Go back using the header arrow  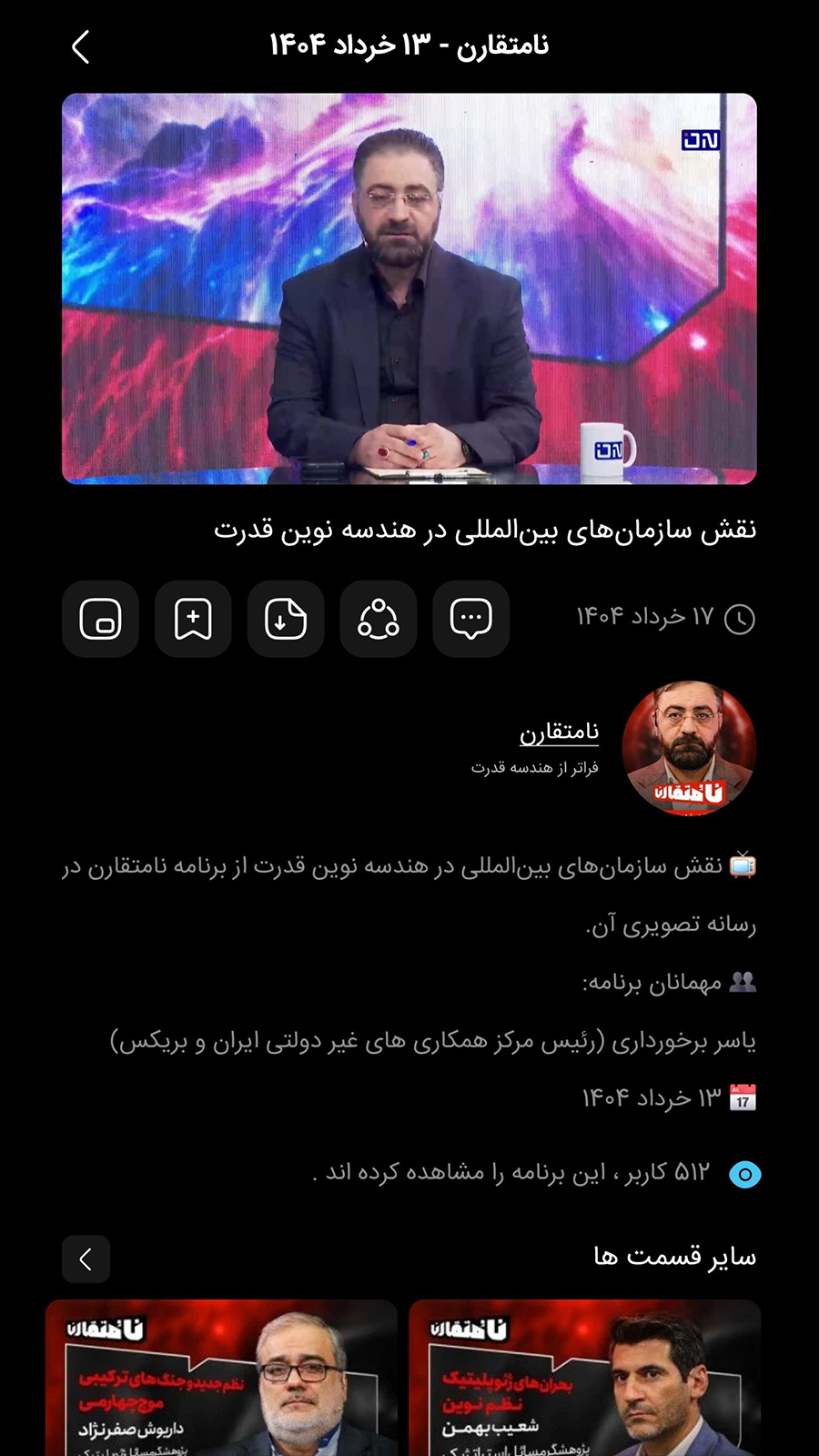point(81,46)
